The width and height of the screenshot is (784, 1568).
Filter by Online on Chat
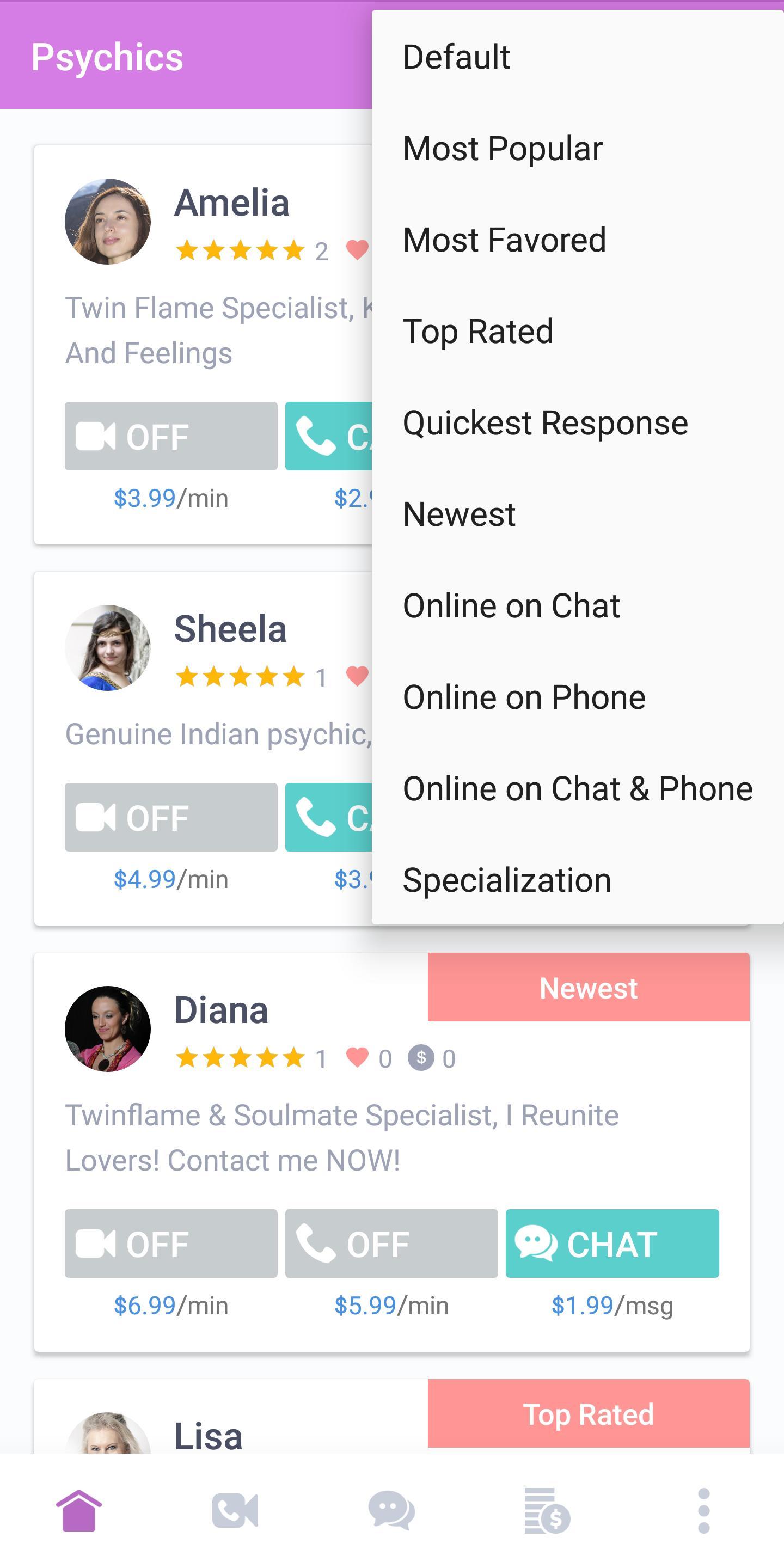click(578, 605)
